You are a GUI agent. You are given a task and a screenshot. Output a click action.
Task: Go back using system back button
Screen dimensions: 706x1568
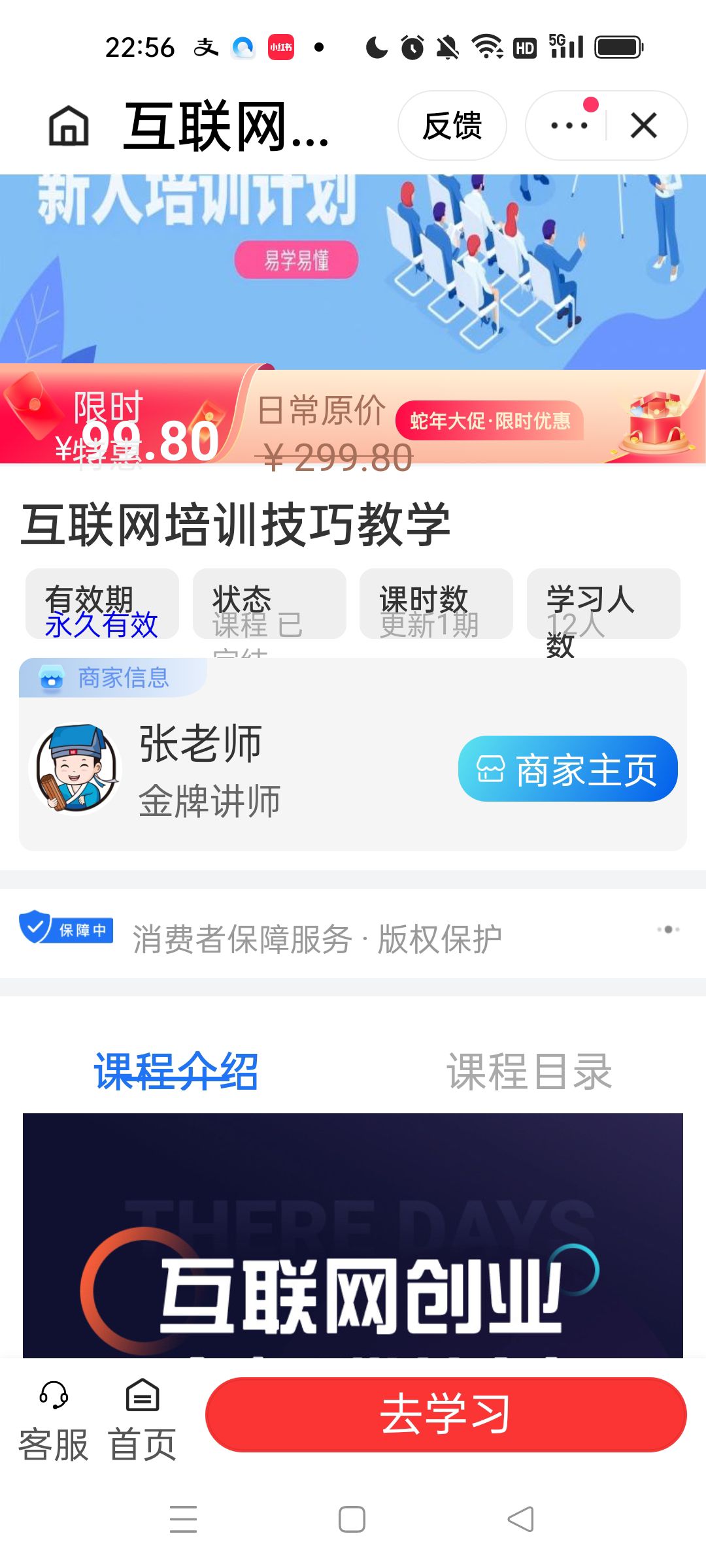520,1519
